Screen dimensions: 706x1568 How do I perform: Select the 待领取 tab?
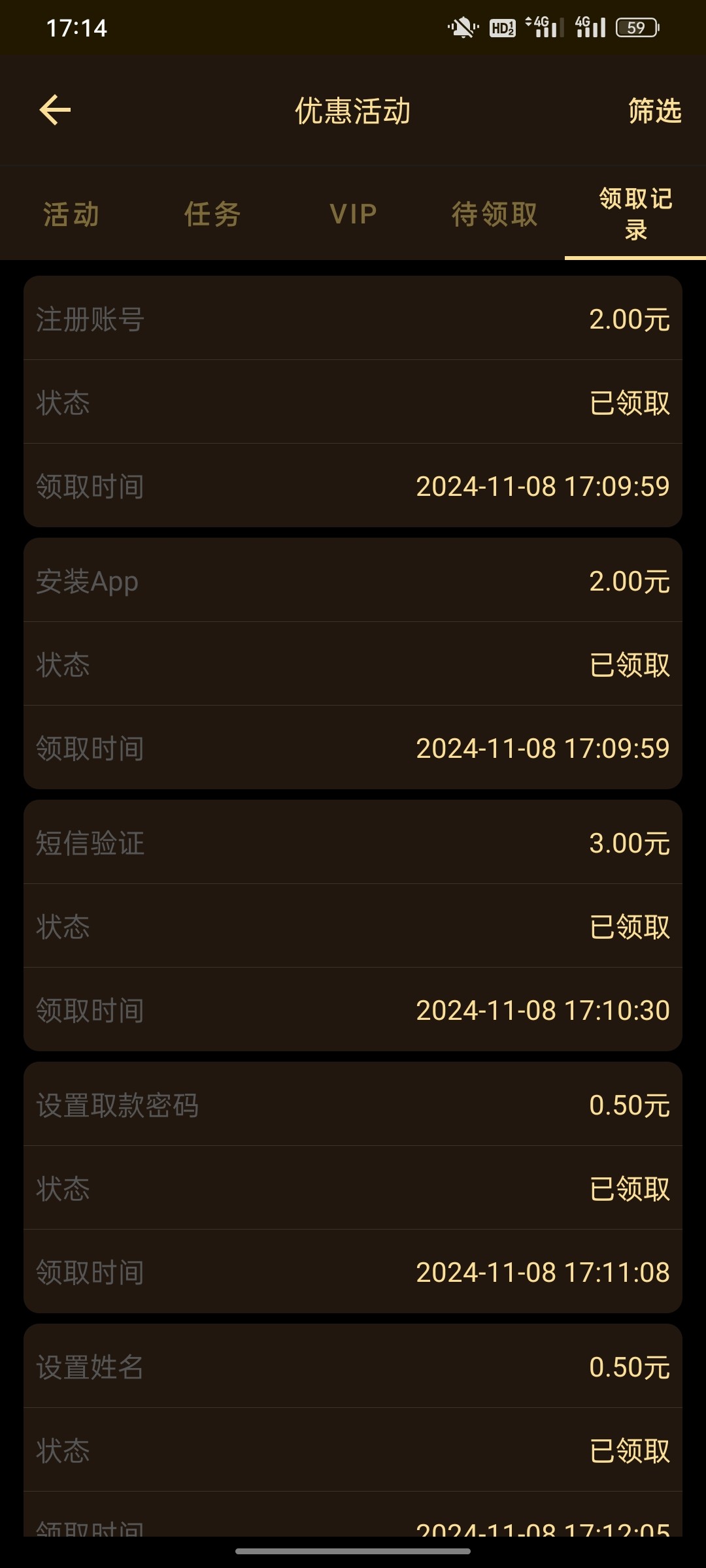coord(494,214)
